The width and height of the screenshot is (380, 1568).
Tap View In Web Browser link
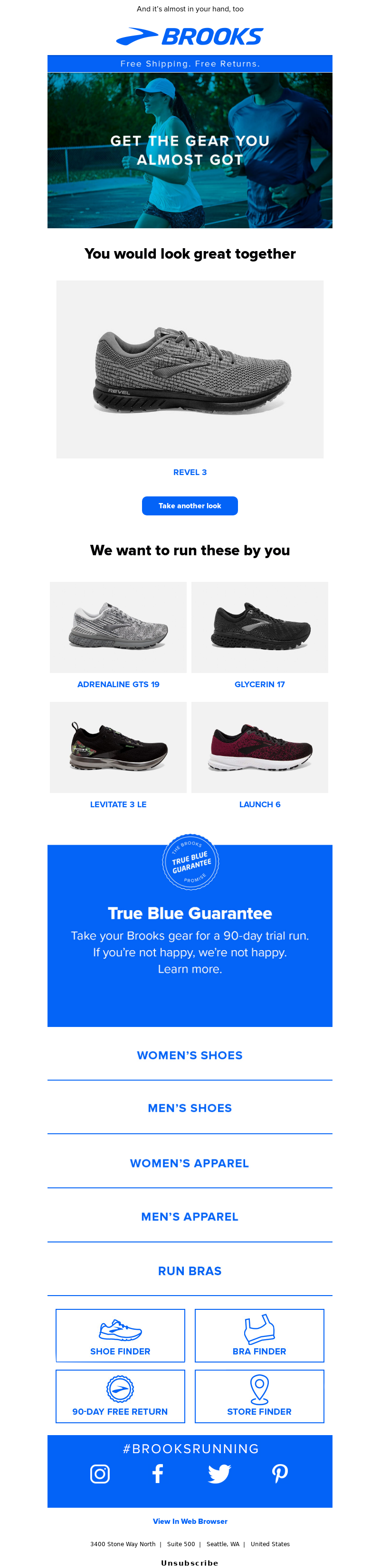tap(190, 1521)
